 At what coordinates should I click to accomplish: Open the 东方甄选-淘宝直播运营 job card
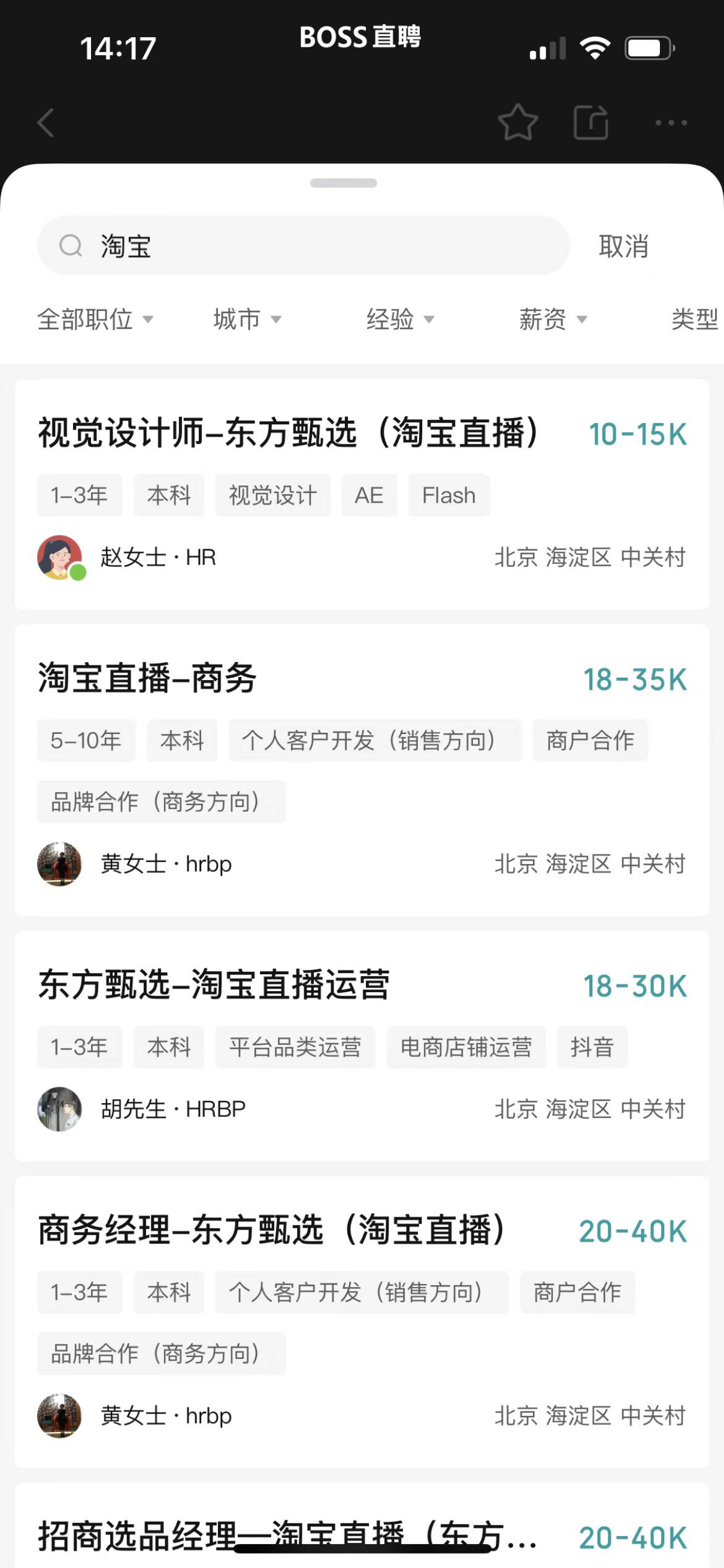(361, 1045)
